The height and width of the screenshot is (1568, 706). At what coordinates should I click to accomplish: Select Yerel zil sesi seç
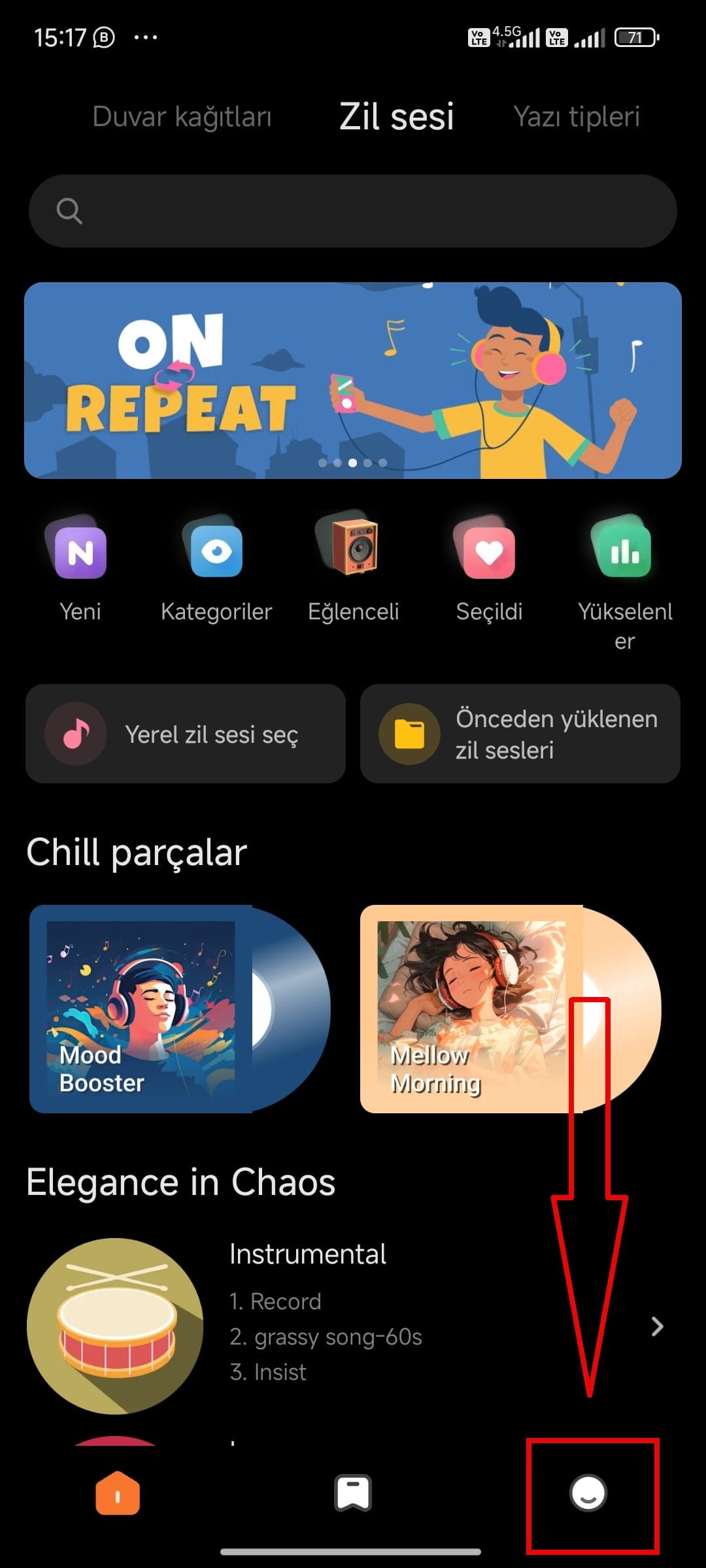[x=186, y=734]
